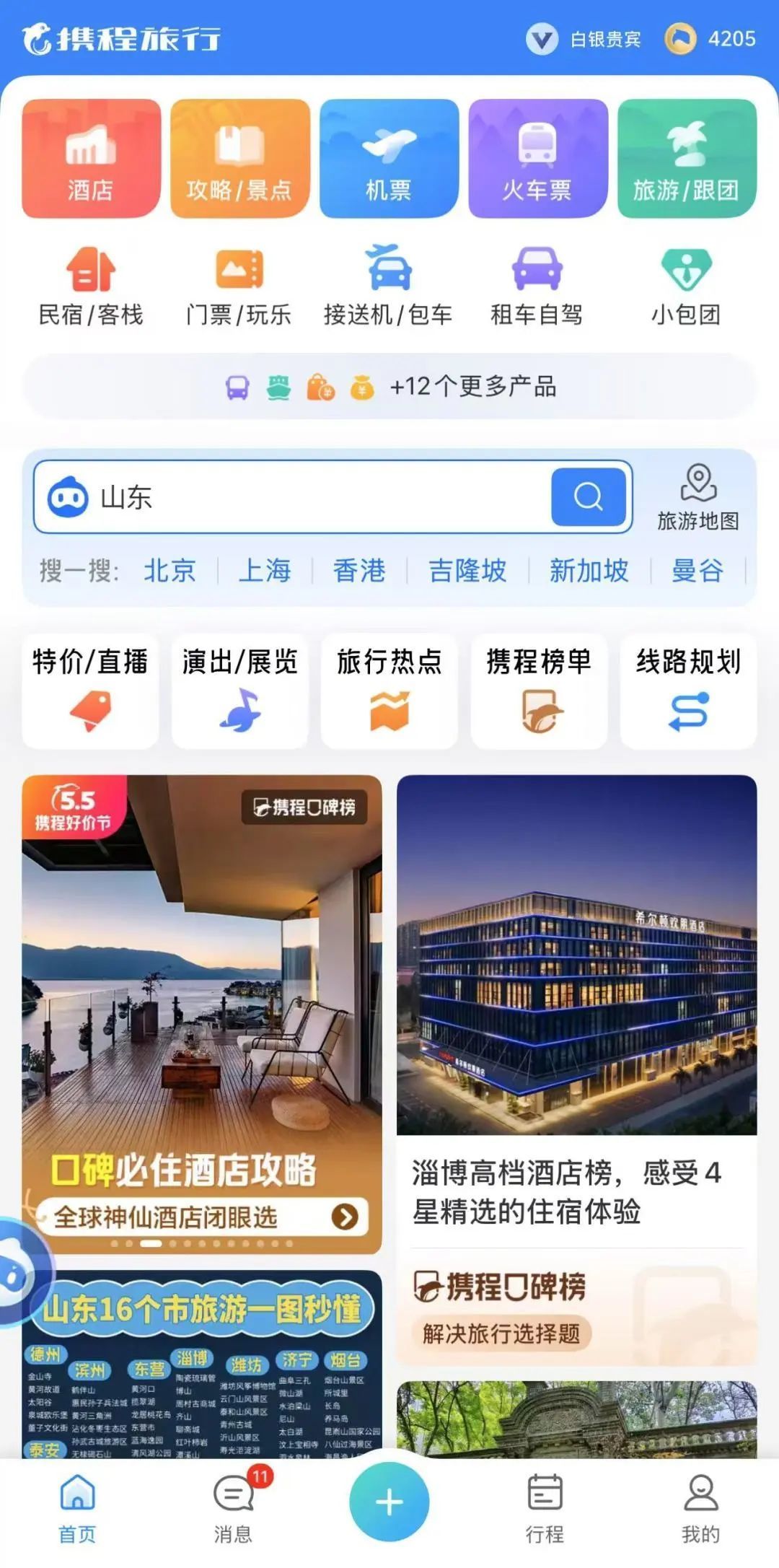Open 机票 flight tickets
Screen dimensions: 779x1568
point(389,159)
